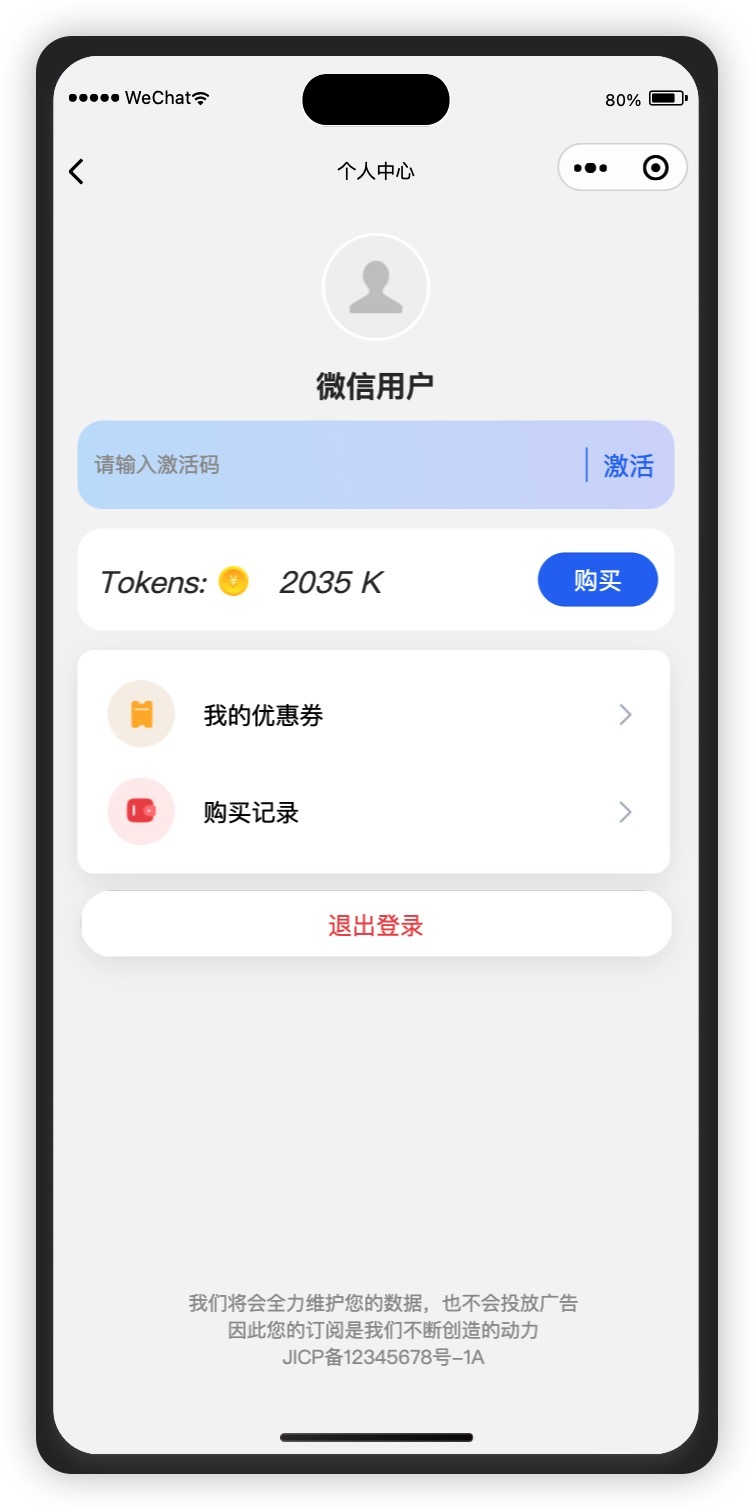Screen dimensions: 754x1510
Task: Open the mini program three-dot menu
Action: 591,168
